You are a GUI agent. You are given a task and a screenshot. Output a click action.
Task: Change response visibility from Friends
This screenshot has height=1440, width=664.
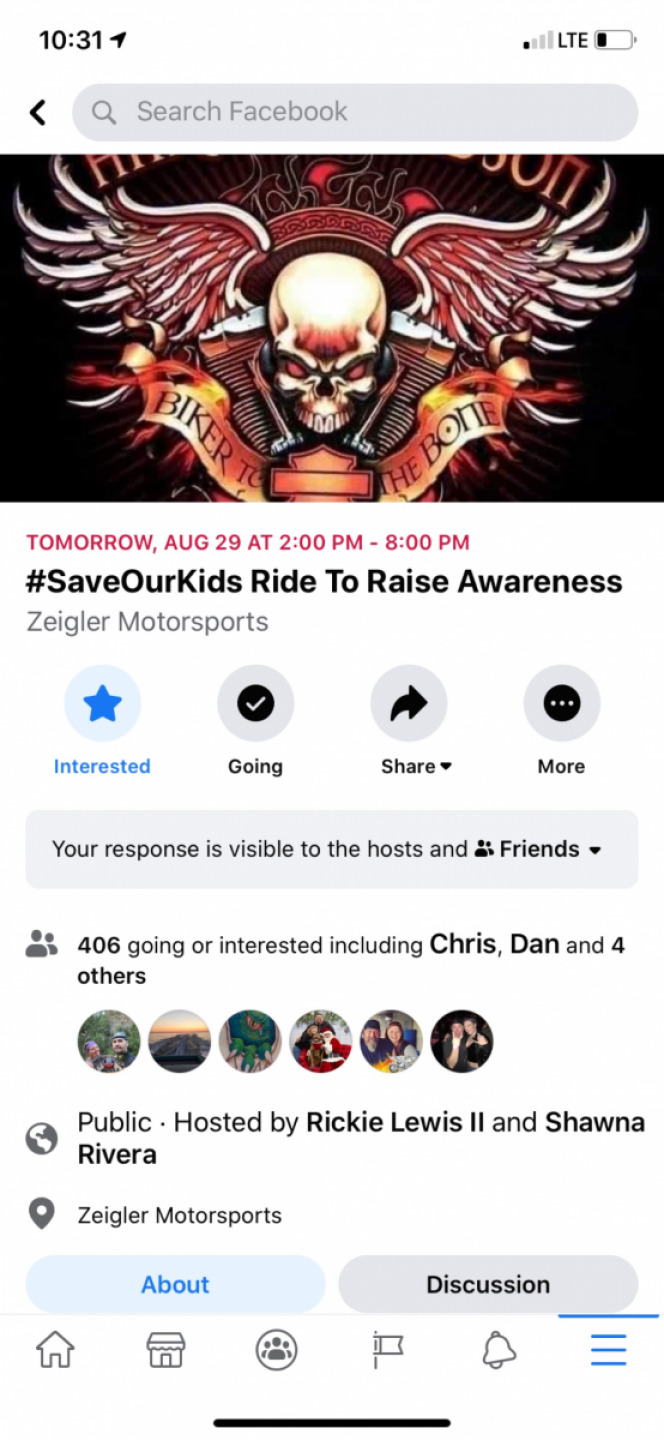(540, 849)
